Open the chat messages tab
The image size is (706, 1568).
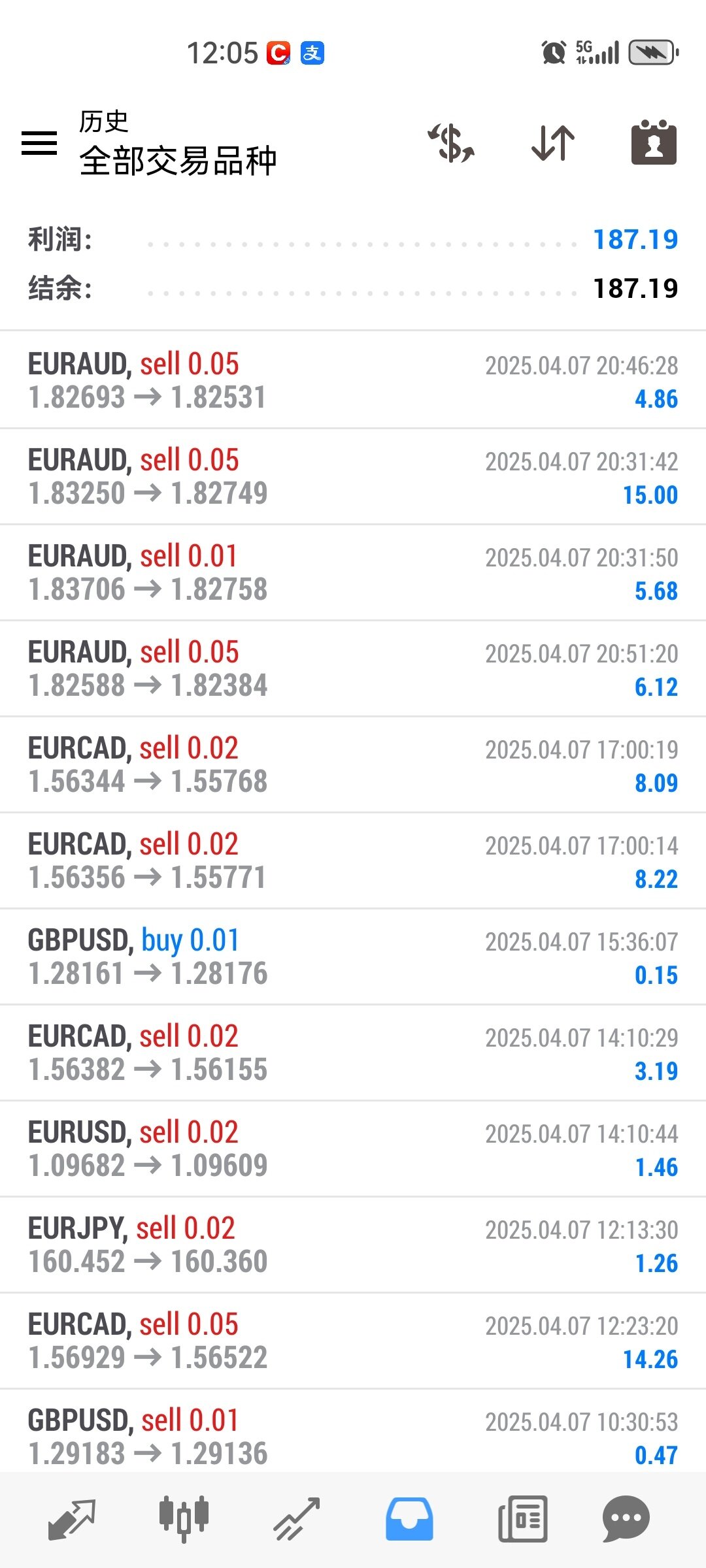626,1519
